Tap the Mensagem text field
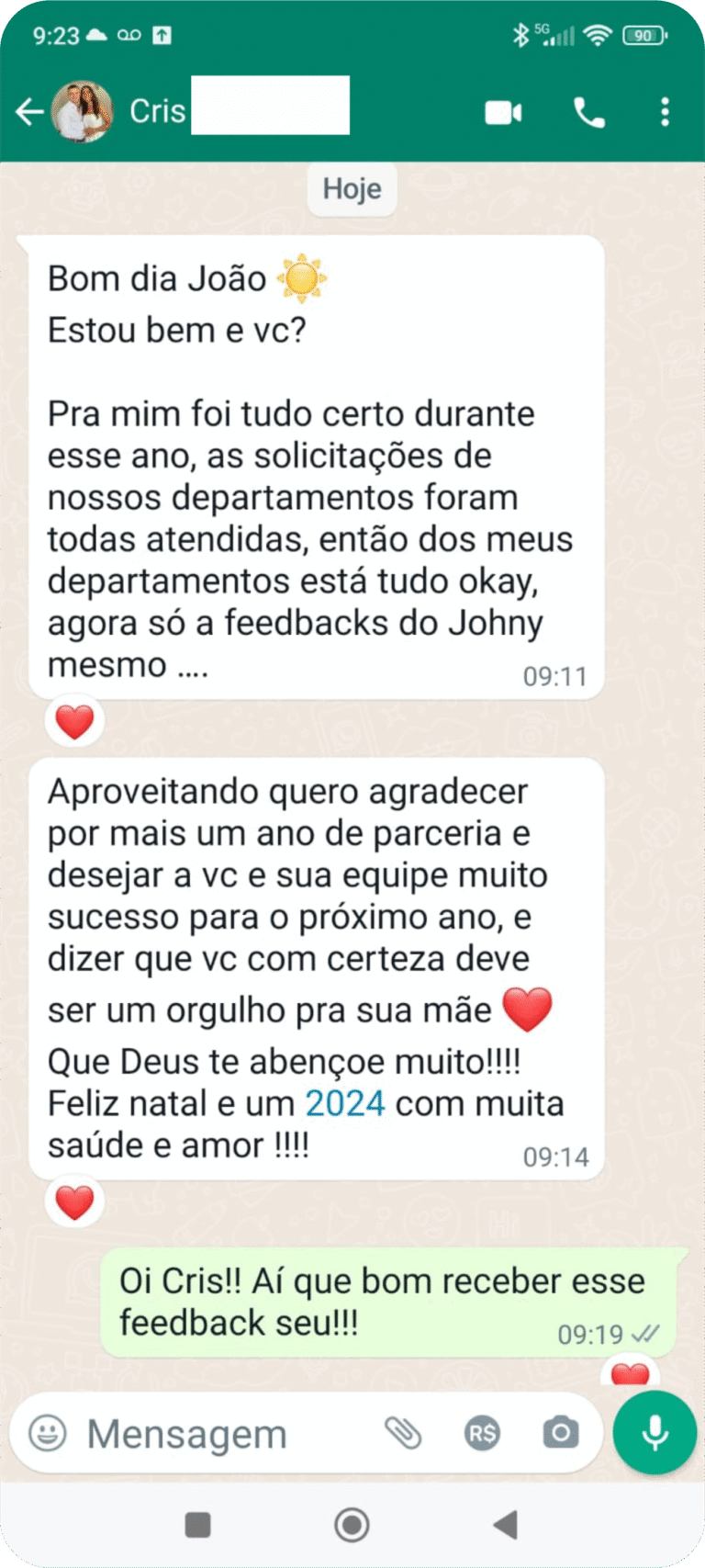 220,1433
